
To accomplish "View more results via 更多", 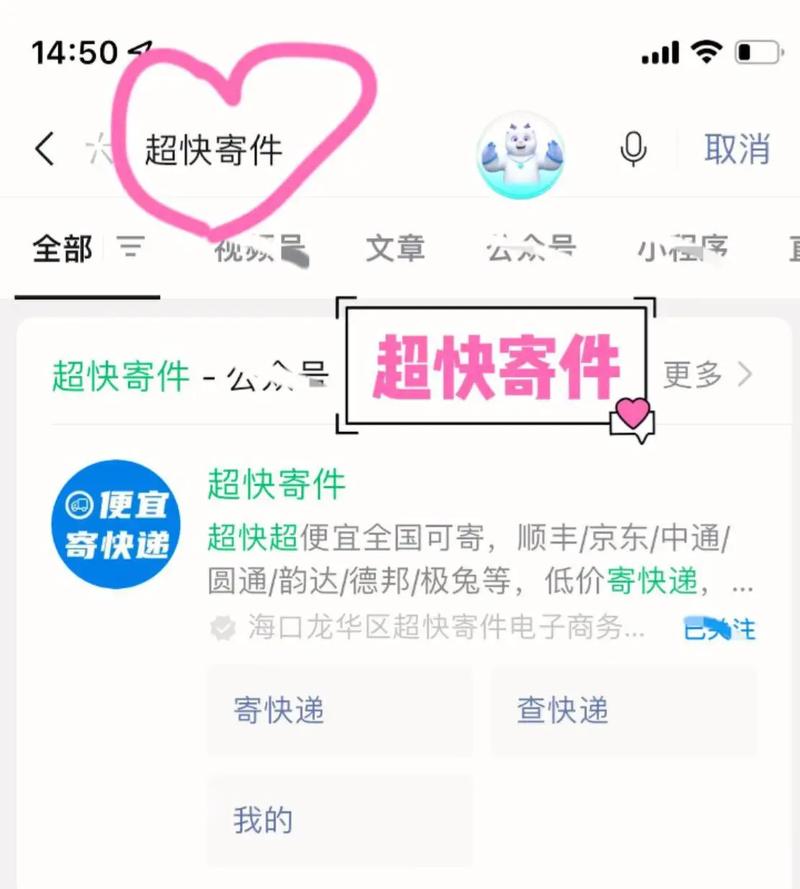I will 707,375.
